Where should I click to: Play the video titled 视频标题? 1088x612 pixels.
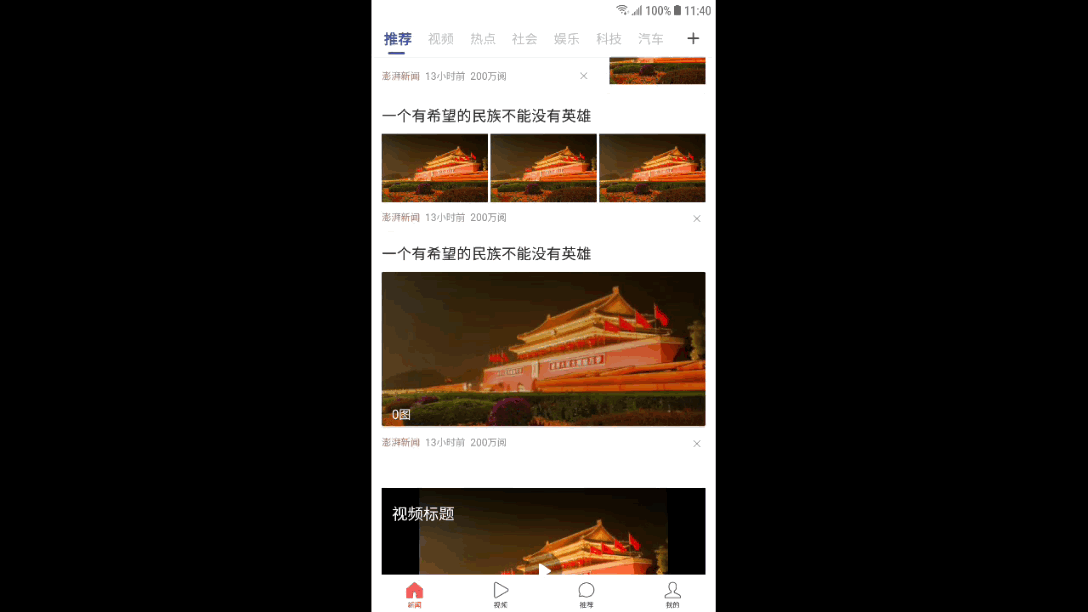click(544, 569)
